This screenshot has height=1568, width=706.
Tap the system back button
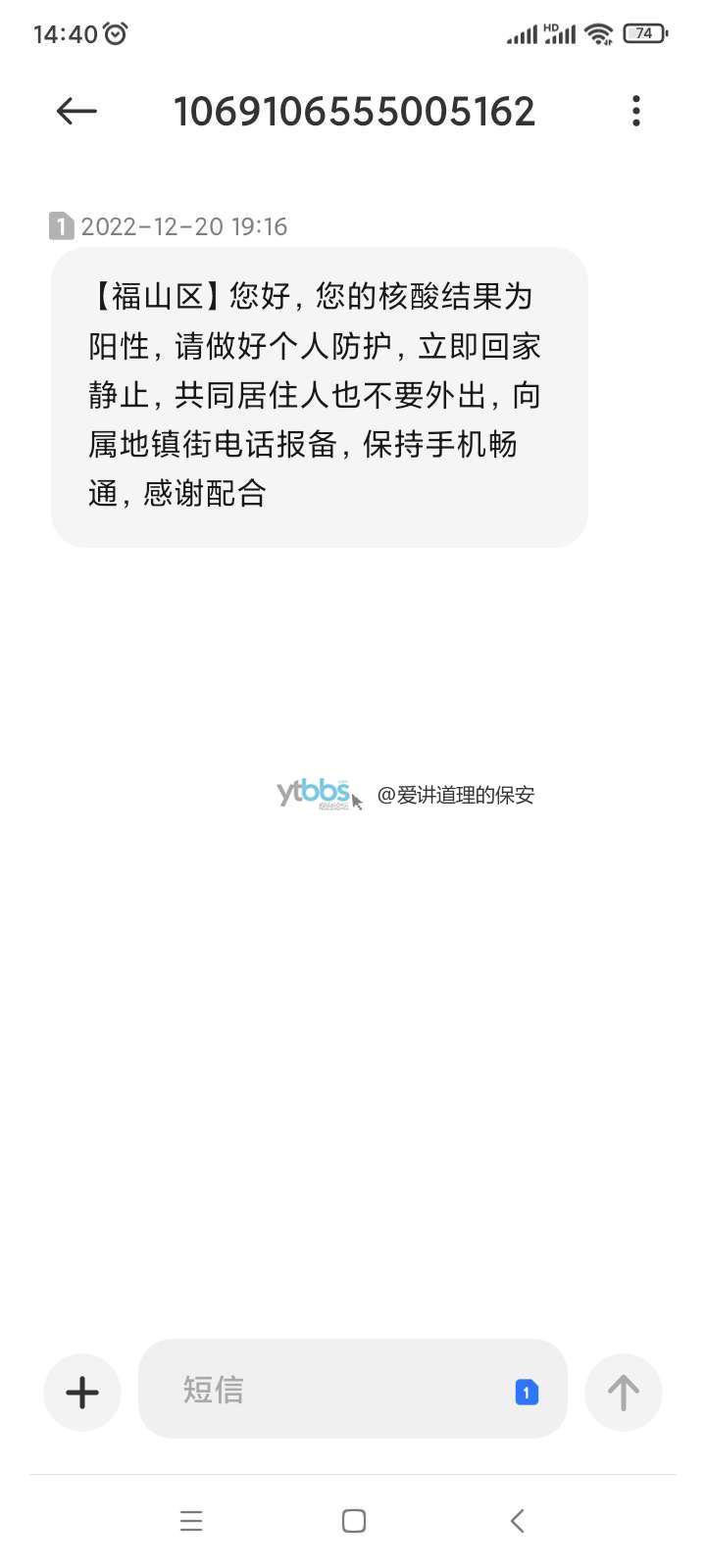point(518,1521)
